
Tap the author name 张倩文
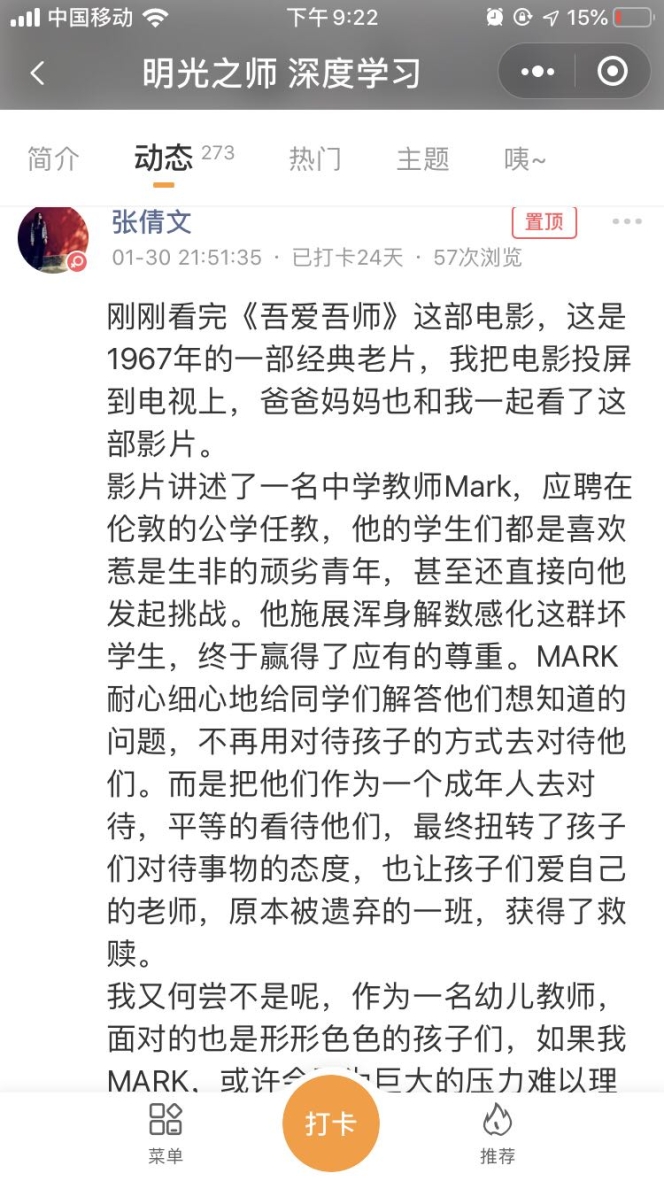pos(151,222)
